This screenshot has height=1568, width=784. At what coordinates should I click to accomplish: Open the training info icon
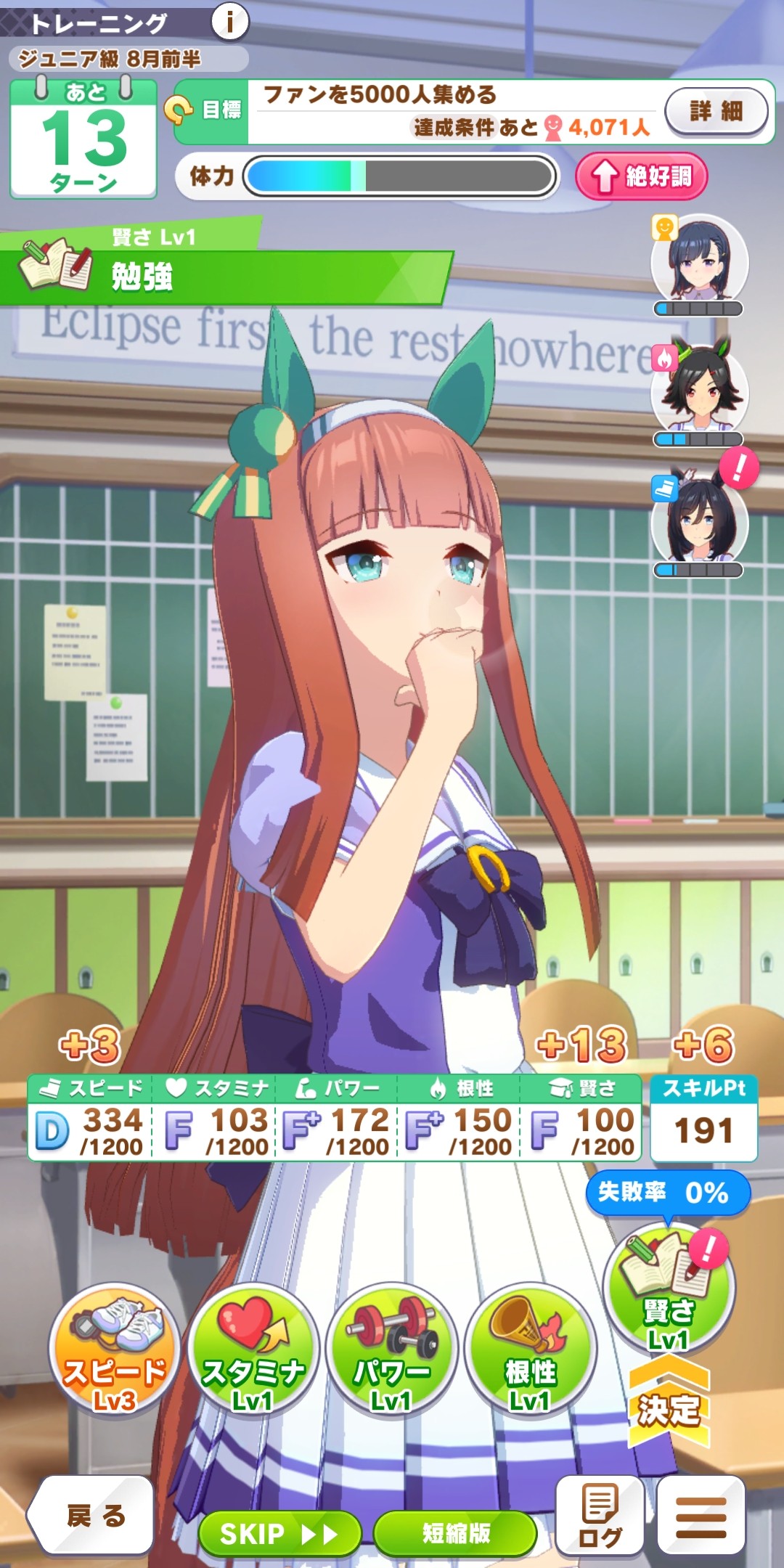click(229, 22)
